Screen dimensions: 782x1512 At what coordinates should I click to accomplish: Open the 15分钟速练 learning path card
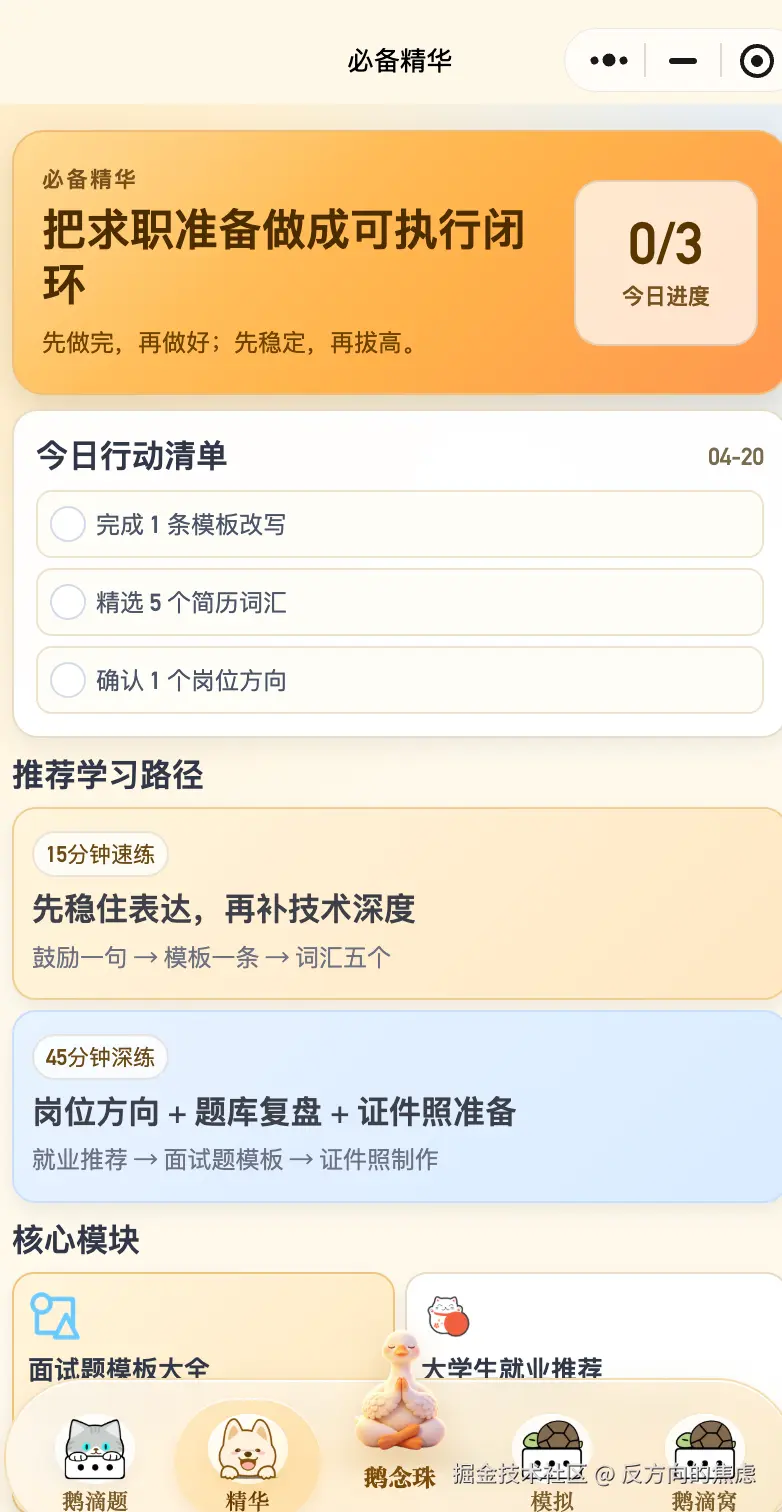tap(398, 903)
